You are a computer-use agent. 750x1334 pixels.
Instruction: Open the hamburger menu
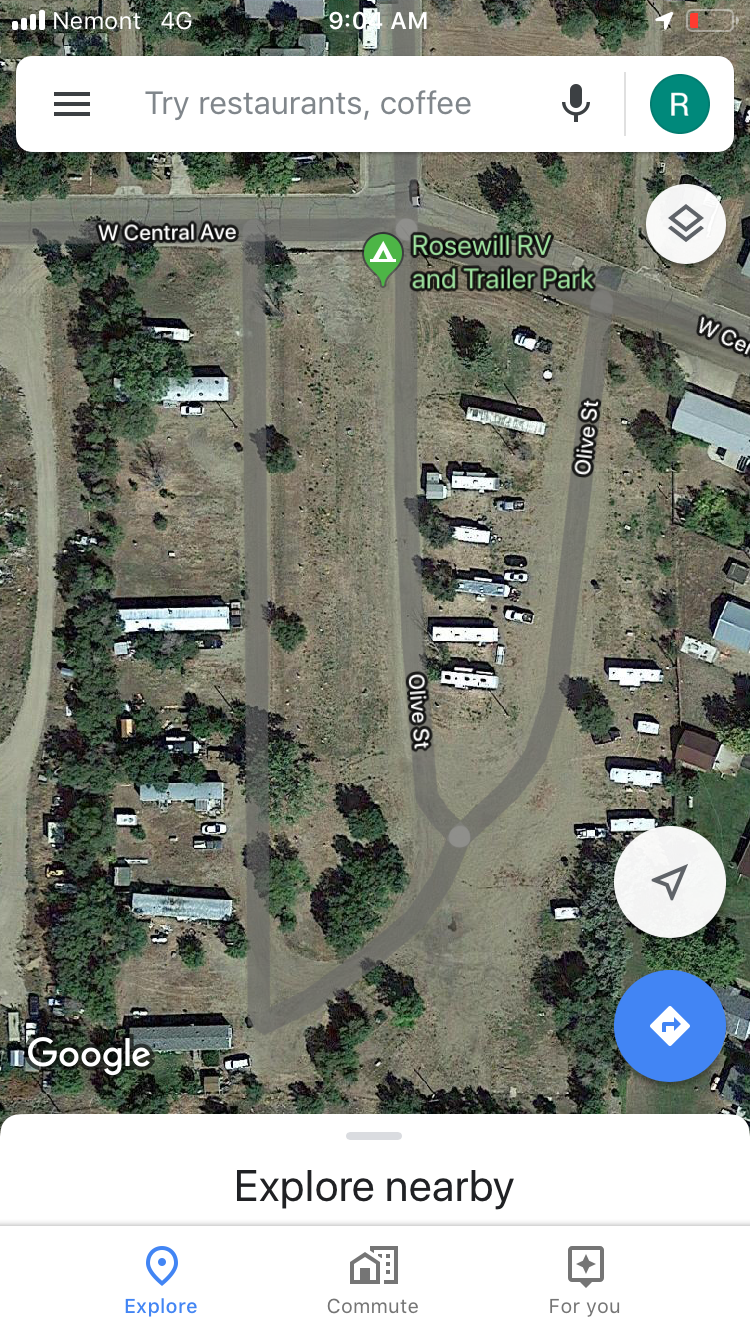click(x=71, y=103)
